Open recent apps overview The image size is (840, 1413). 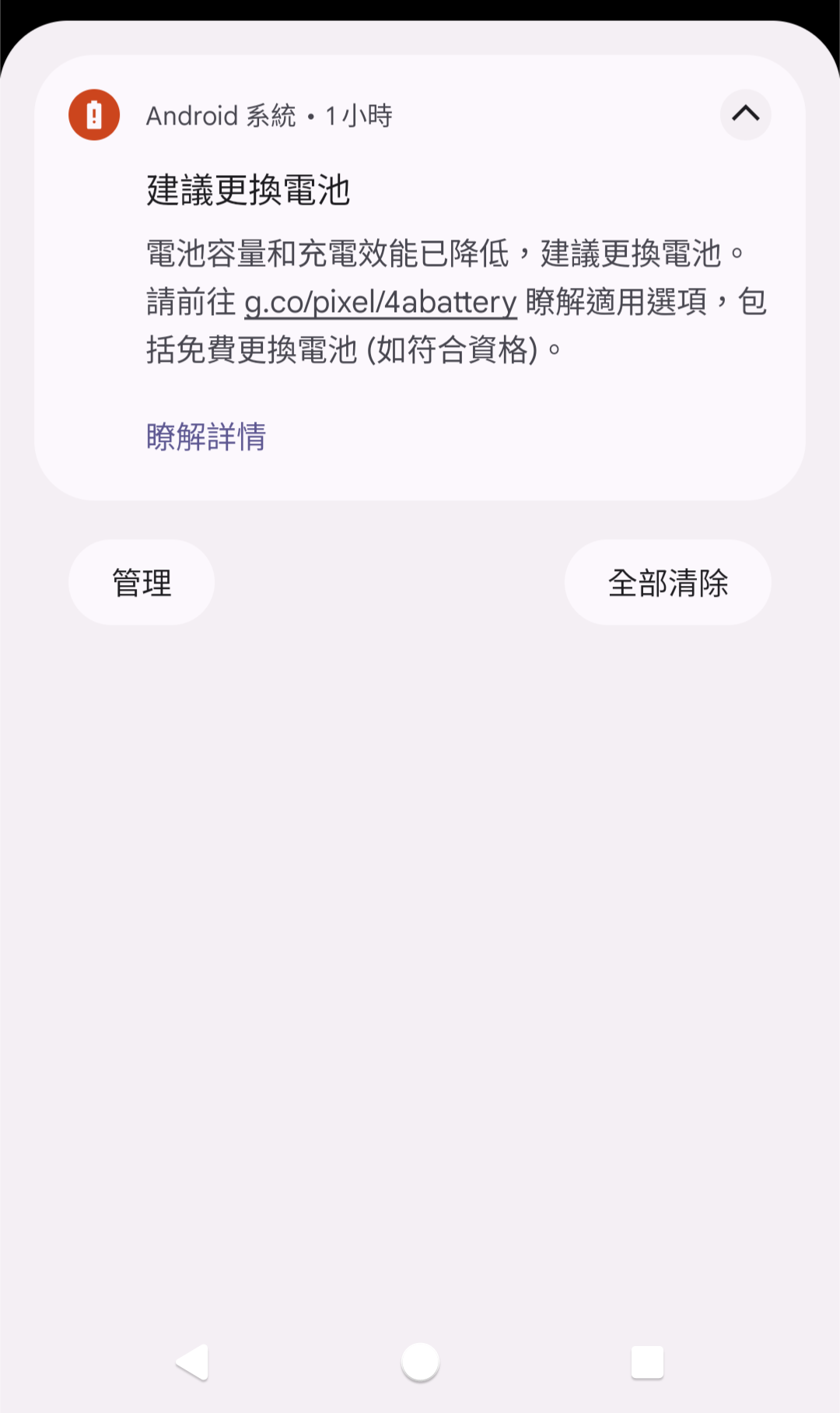(647, 1362)
